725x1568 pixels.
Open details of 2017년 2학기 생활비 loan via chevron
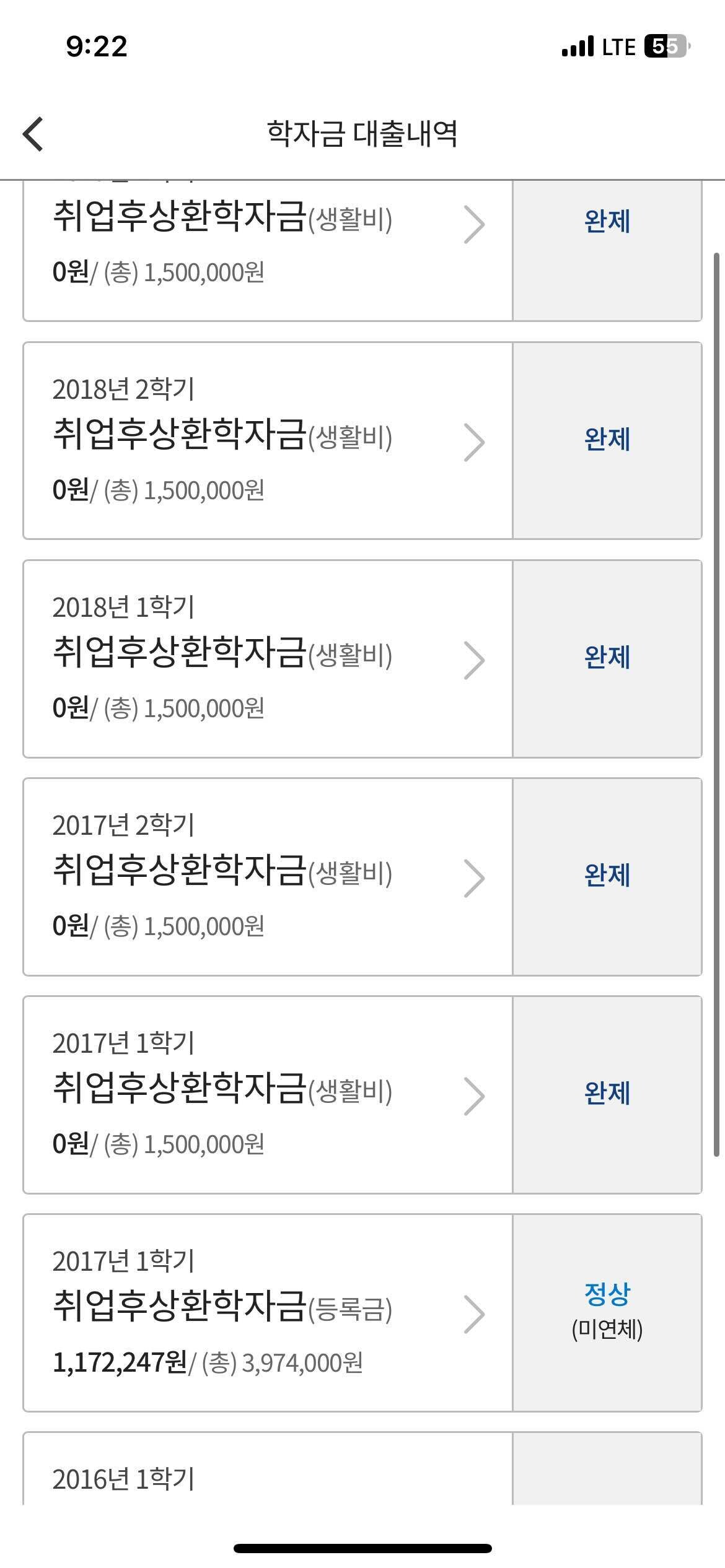[475, 879]
